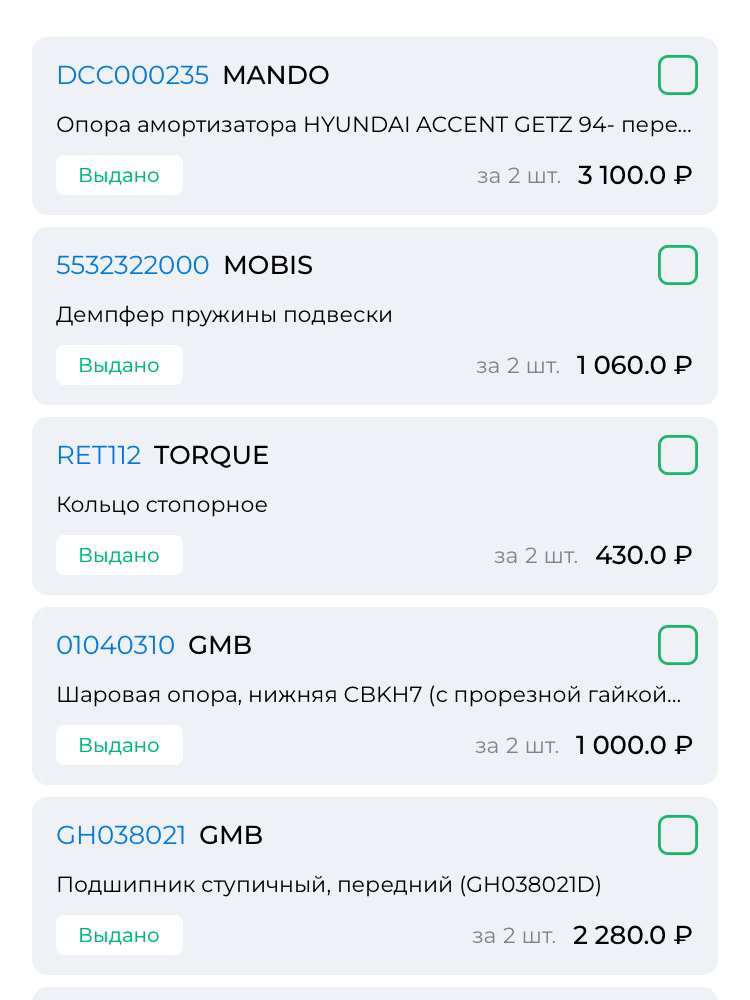The height and width of the screenshot is (1000, 750).
Task: Check the box for MANDO DCC000235
Action: coord(677,76)
